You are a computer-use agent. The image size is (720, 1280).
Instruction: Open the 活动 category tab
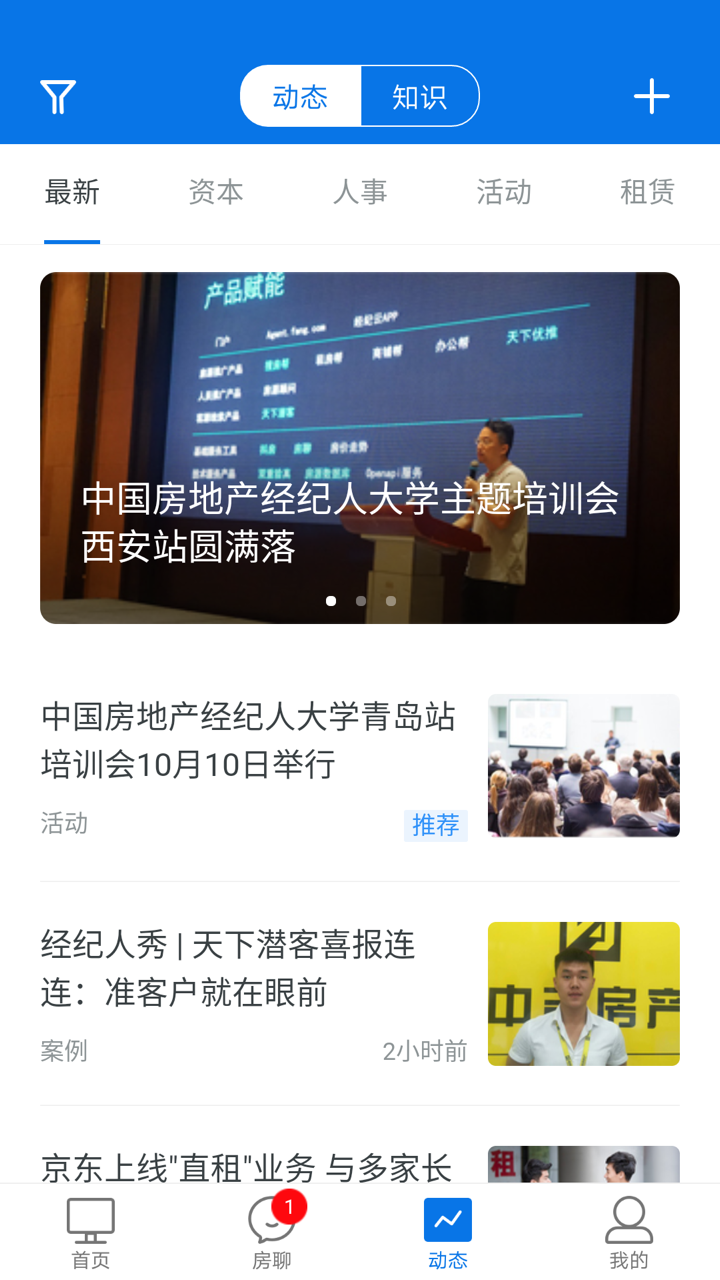pos(503,193)
